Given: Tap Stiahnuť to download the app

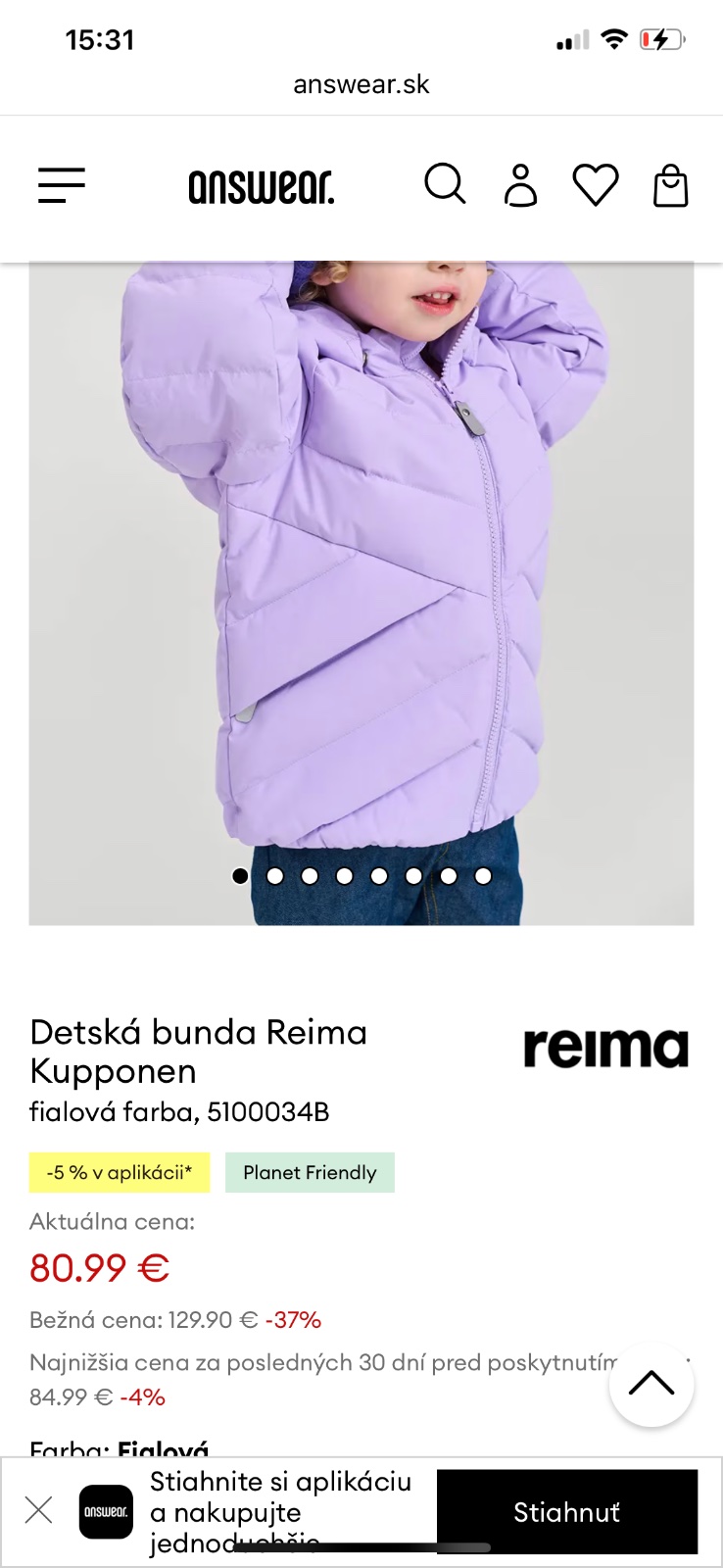Looking at the screenshot, I should coord(566,1512).
